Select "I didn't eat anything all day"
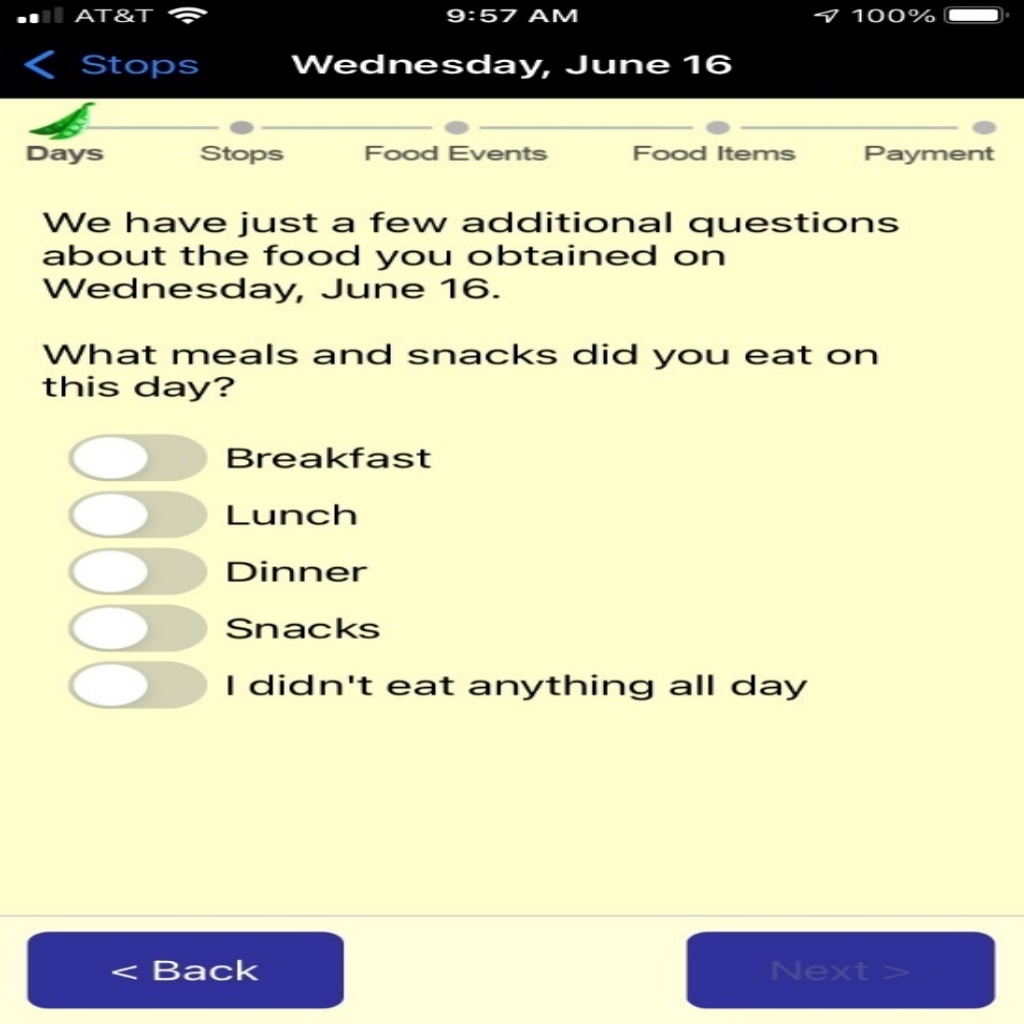This screenshot has width=1024, height=1024. [x=137, y=686]
